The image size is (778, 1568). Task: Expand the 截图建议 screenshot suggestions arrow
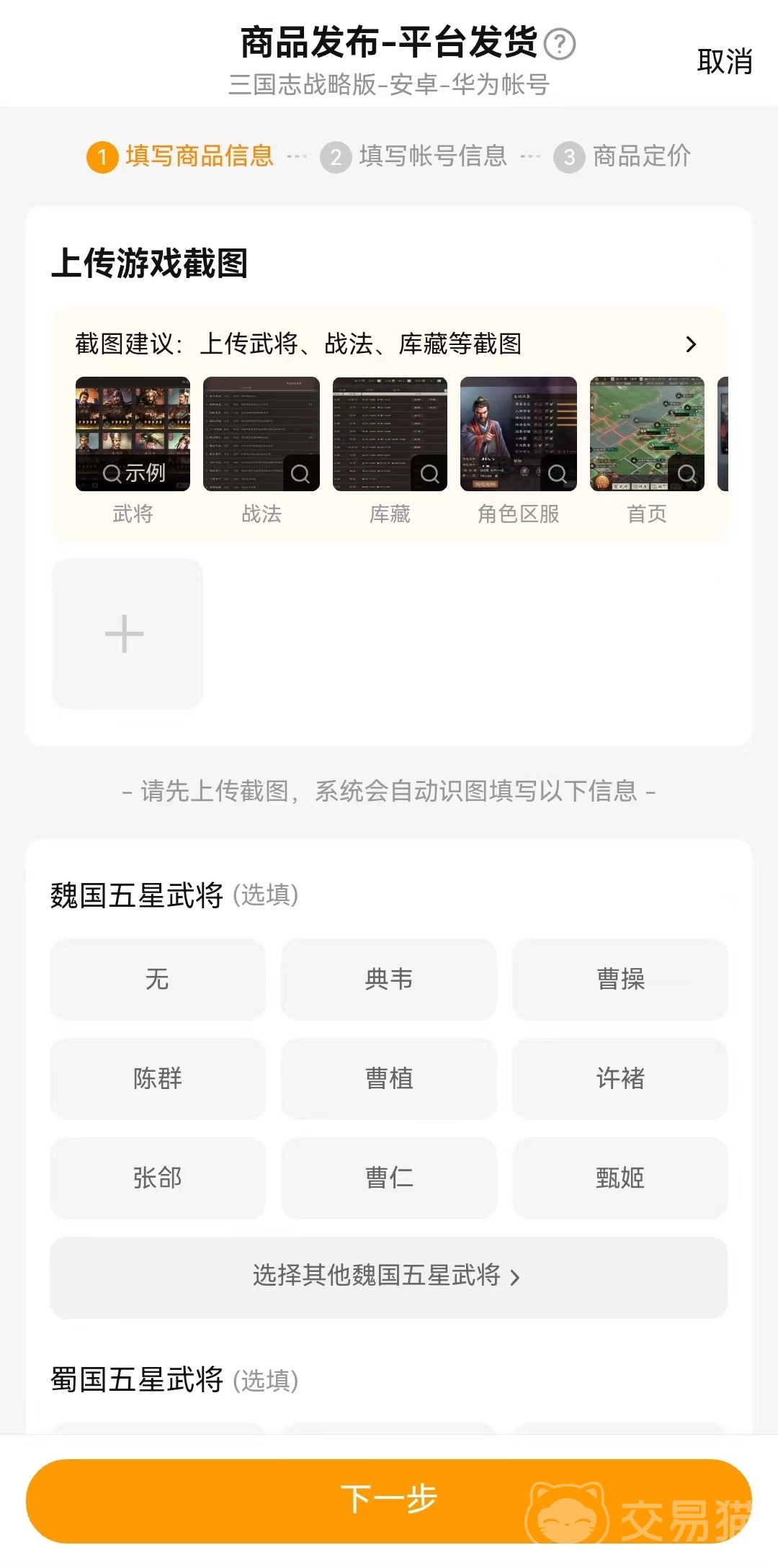(x=691, y=344)
